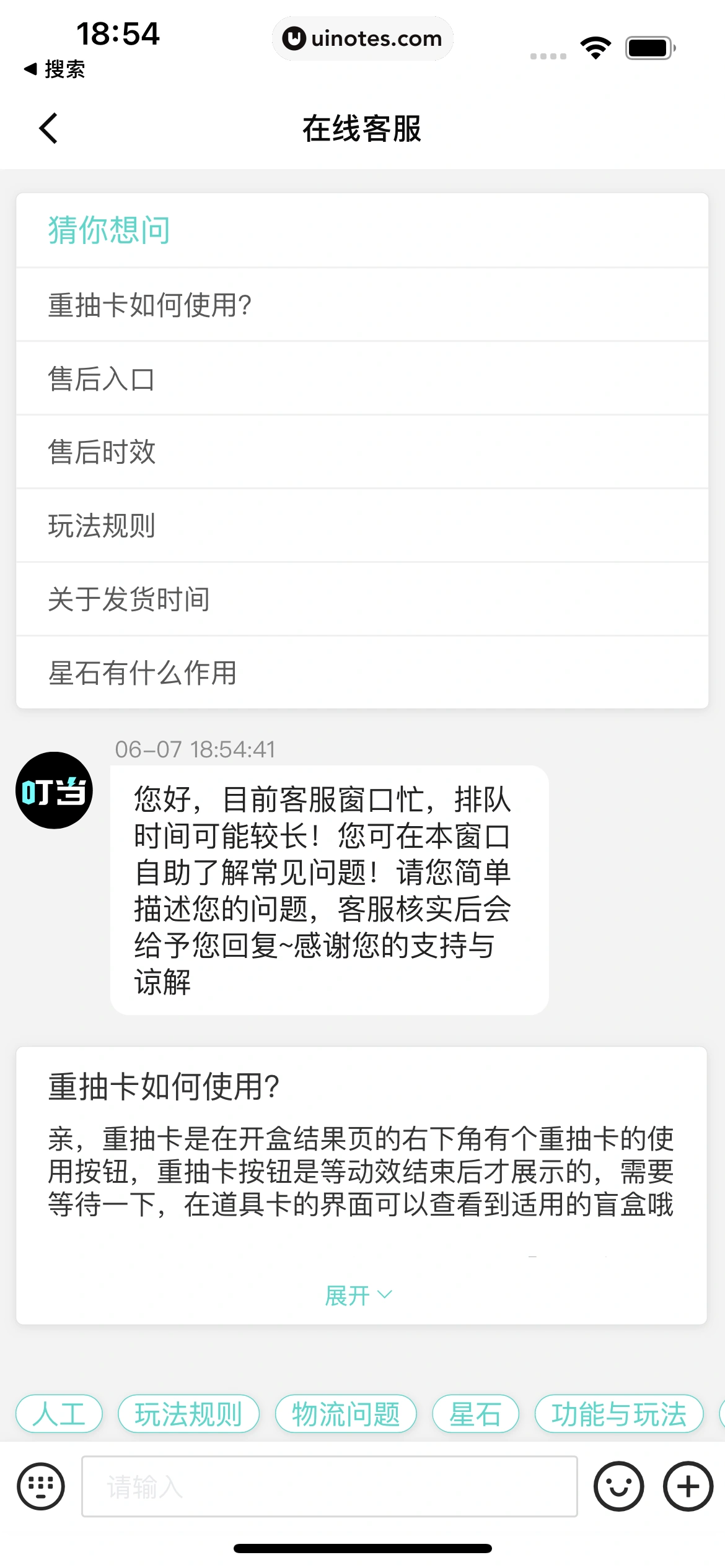Tap the 售后时效 question
Screen dimensions: 725x1568
[102, 452]
